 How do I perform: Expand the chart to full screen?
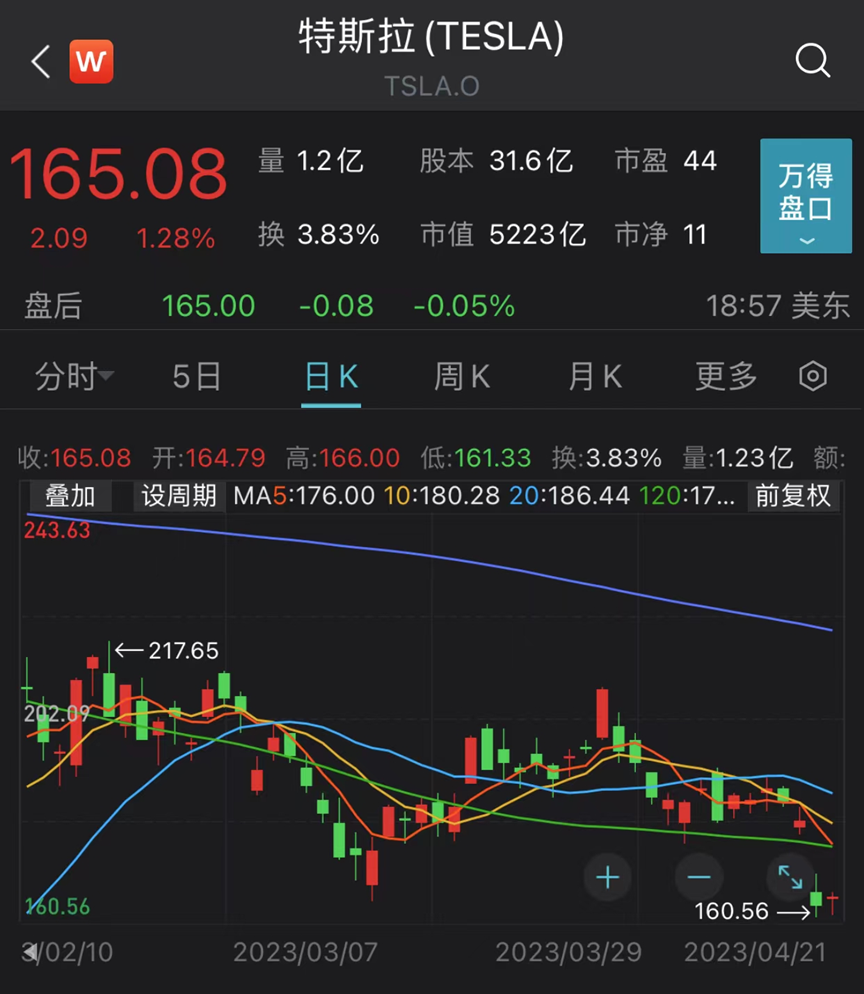pos(790,878)
